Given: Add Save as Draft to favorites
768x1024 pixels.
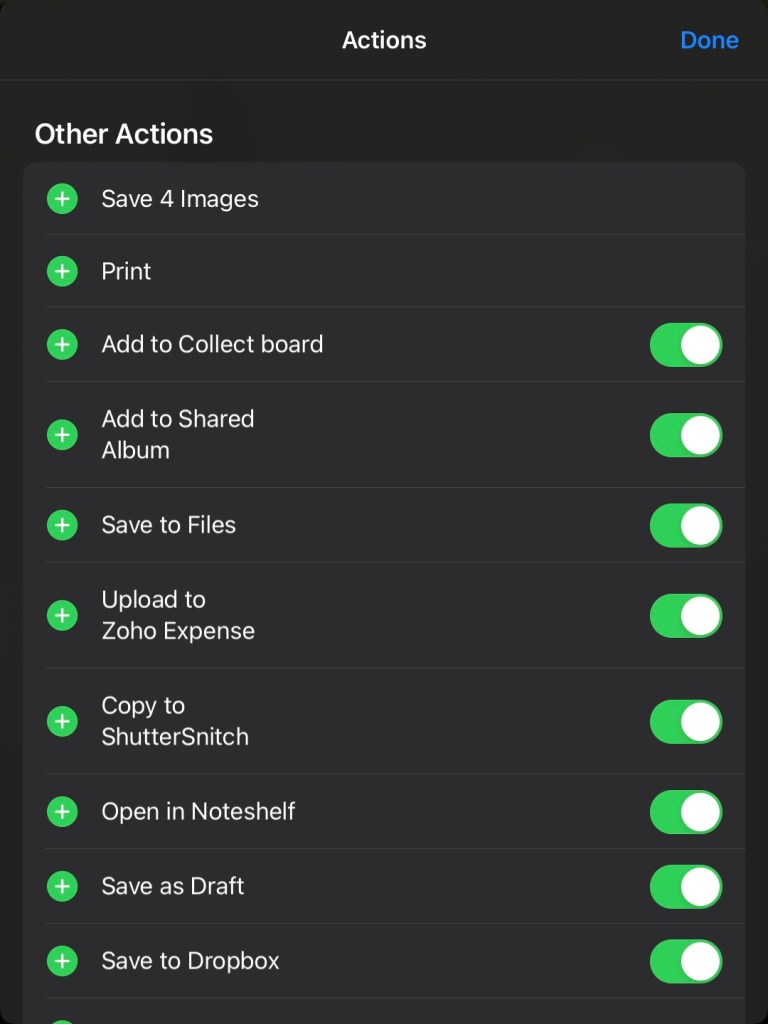Looking at the screenshot, I should click(x=62, y=886).
